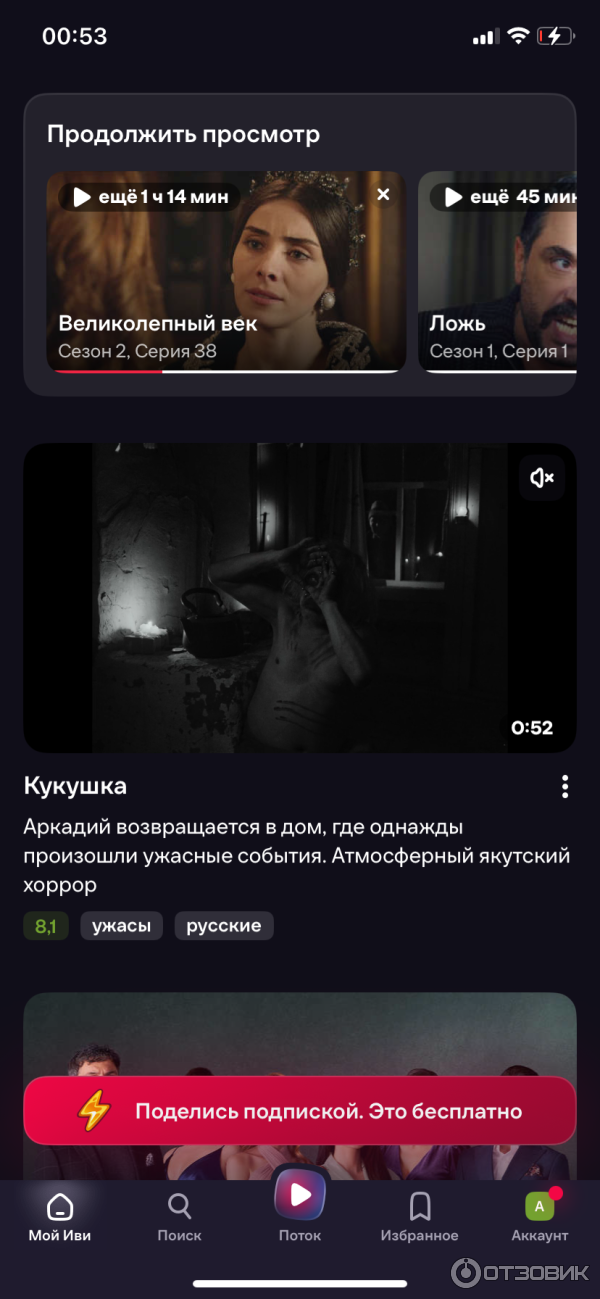Remove Великолепный век from continue watching
The width and height of the screenshot is (600, 1299).
pos(383,195)
